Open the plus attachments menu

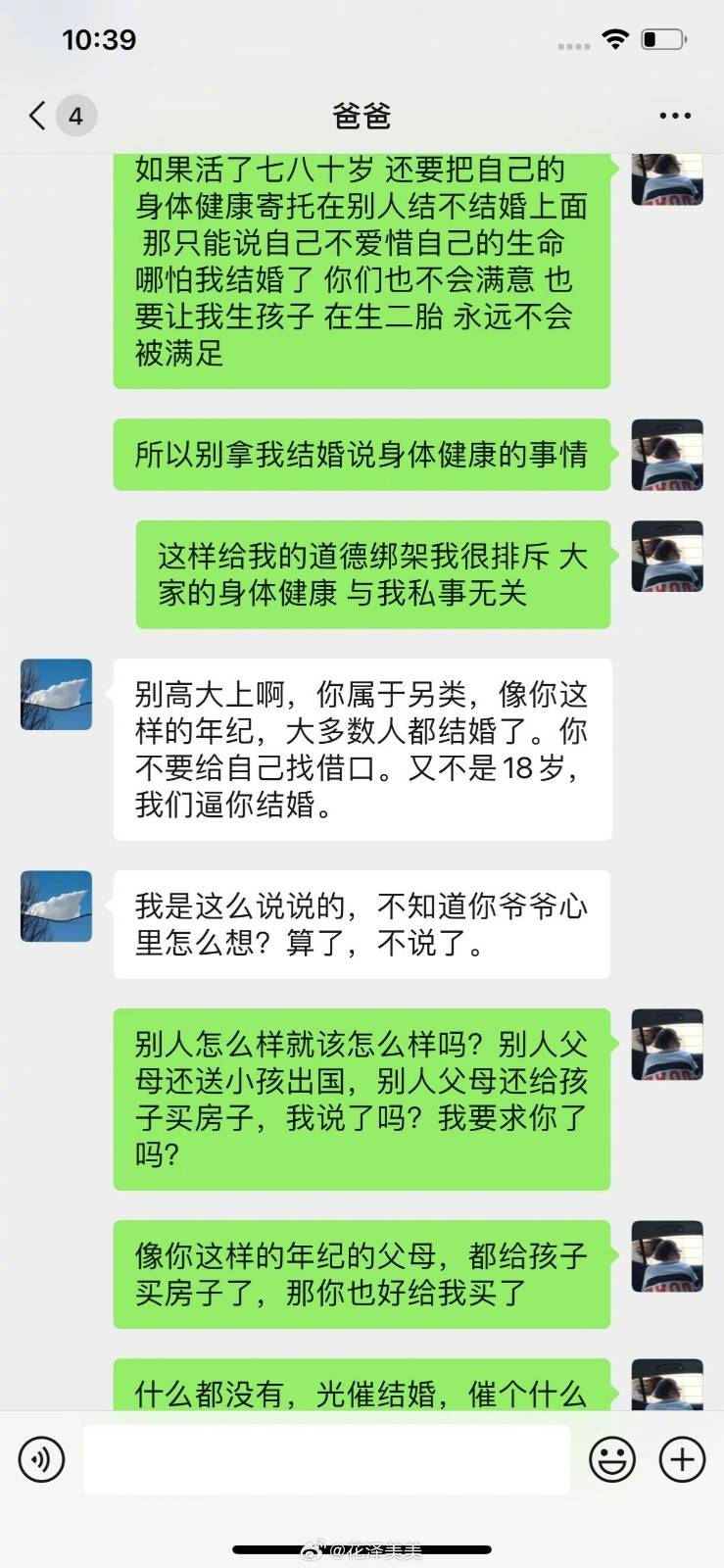pyautogui.click(x=682, y=1459)
